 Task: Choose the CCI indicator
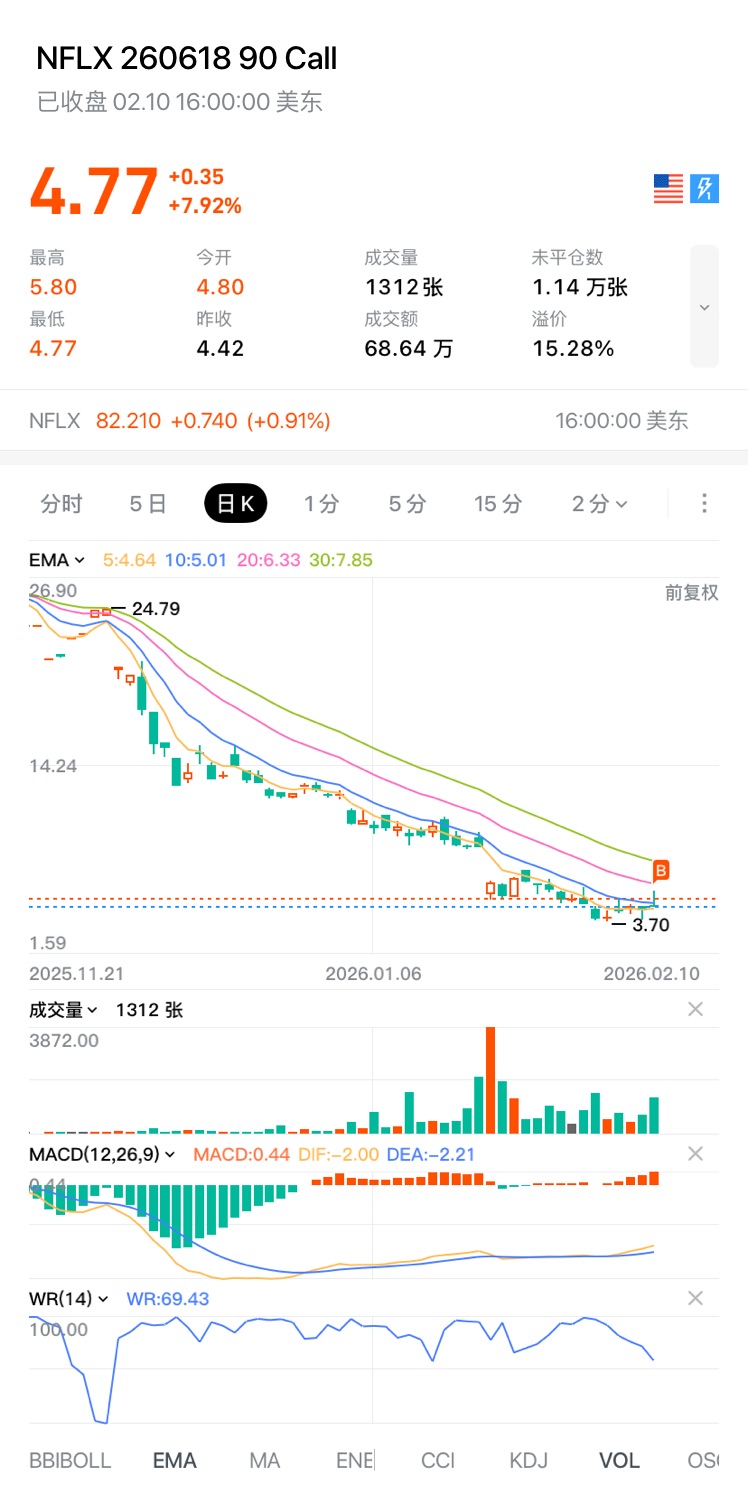(438, 1461)
